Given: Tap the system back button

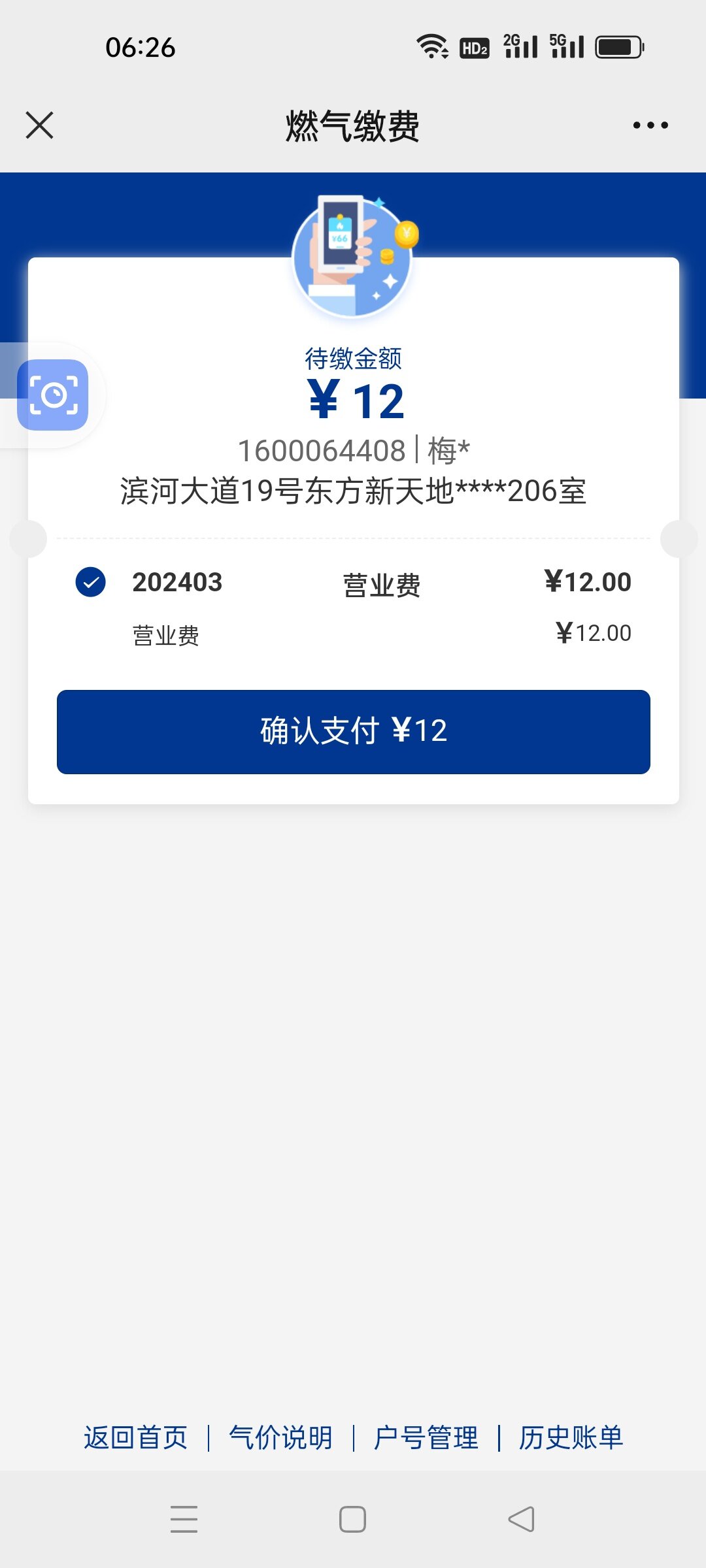Looking at the screenshot, I should [521, 1519].
